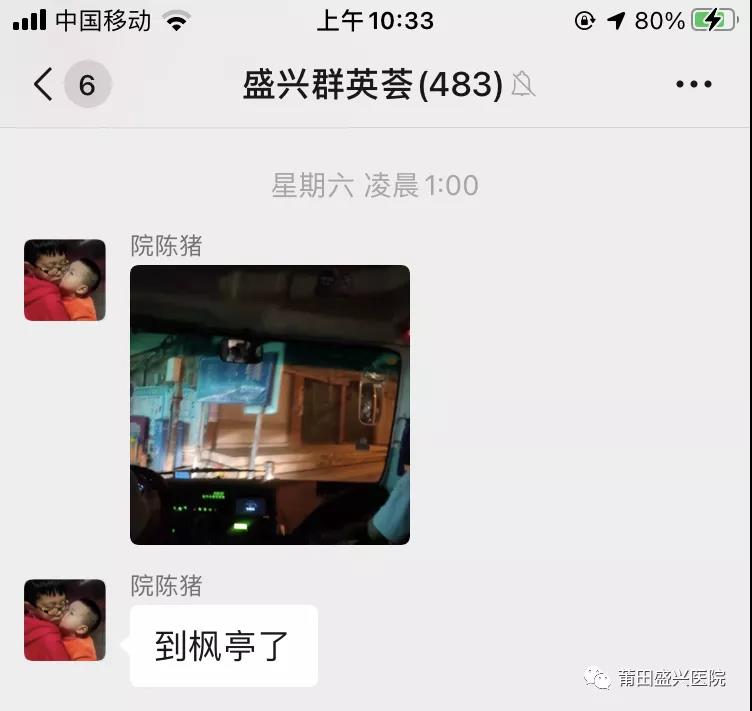Open the group chat overflow menu
Viewport: 752px width, 711px height.
(693, 85)
